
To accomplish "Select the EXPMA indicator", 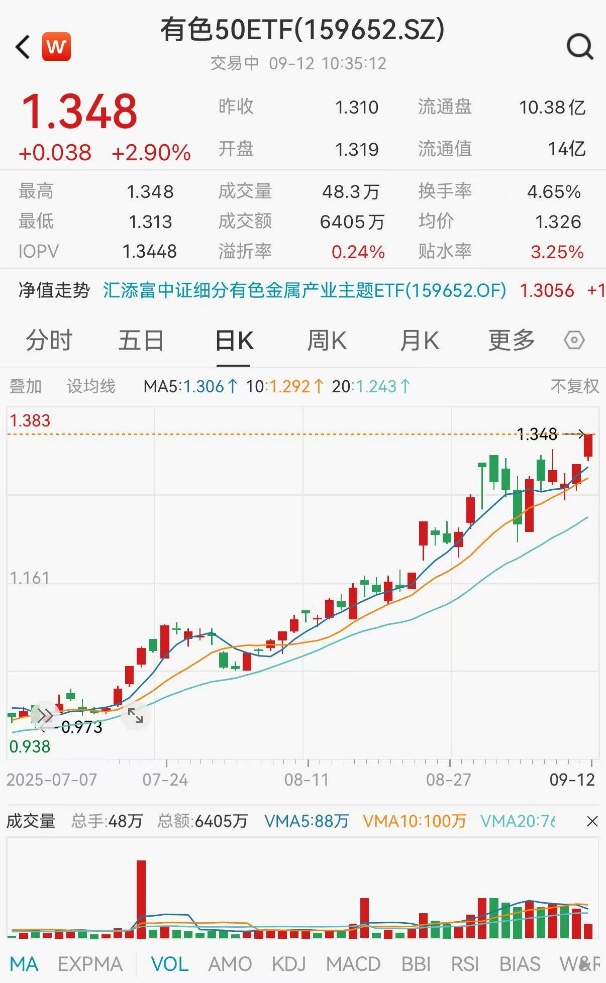I will [x=90, y=964].
